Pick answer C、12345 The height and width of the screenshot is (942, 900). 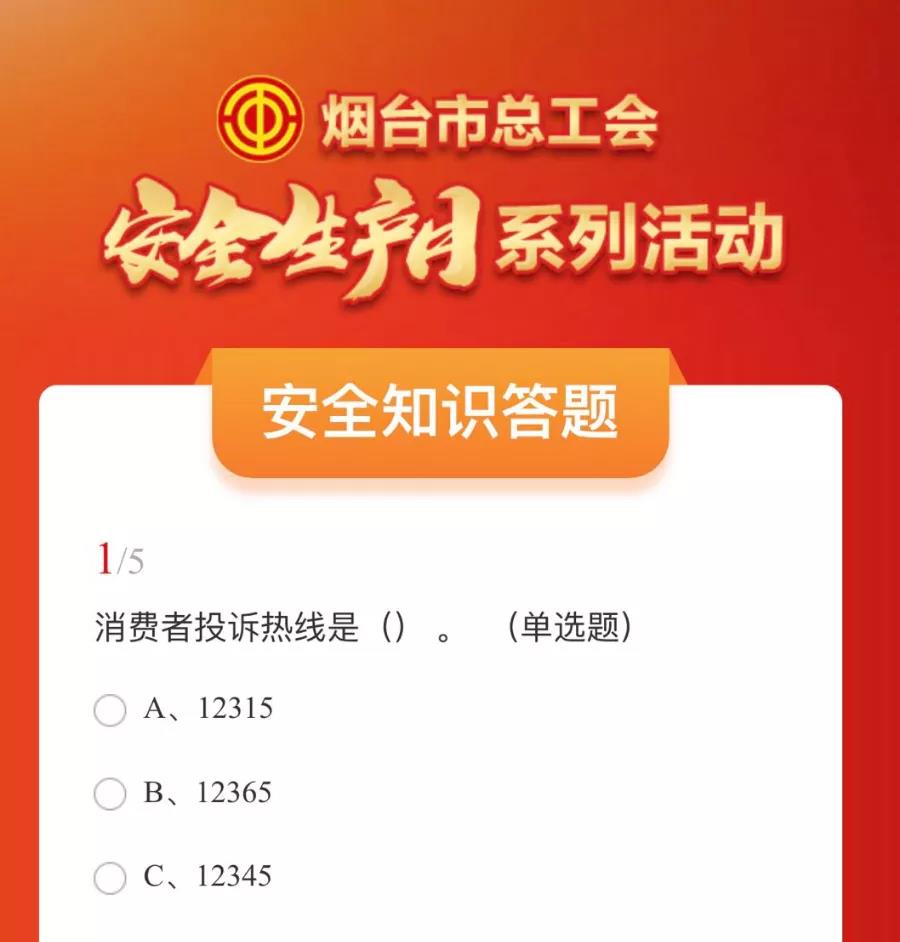tap(110, 878)
